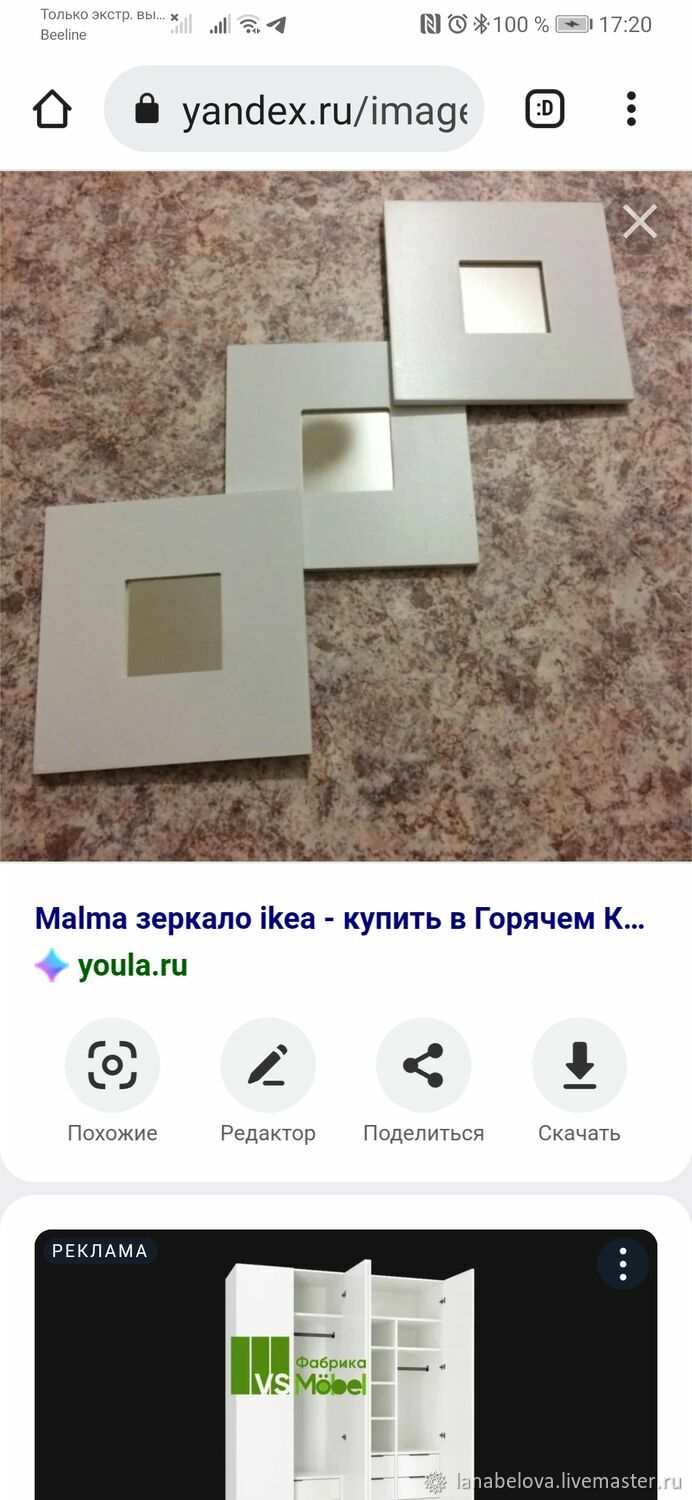
Task: Open the browser tab switcher
Action: pyautogui.click(x=545, y=109)
